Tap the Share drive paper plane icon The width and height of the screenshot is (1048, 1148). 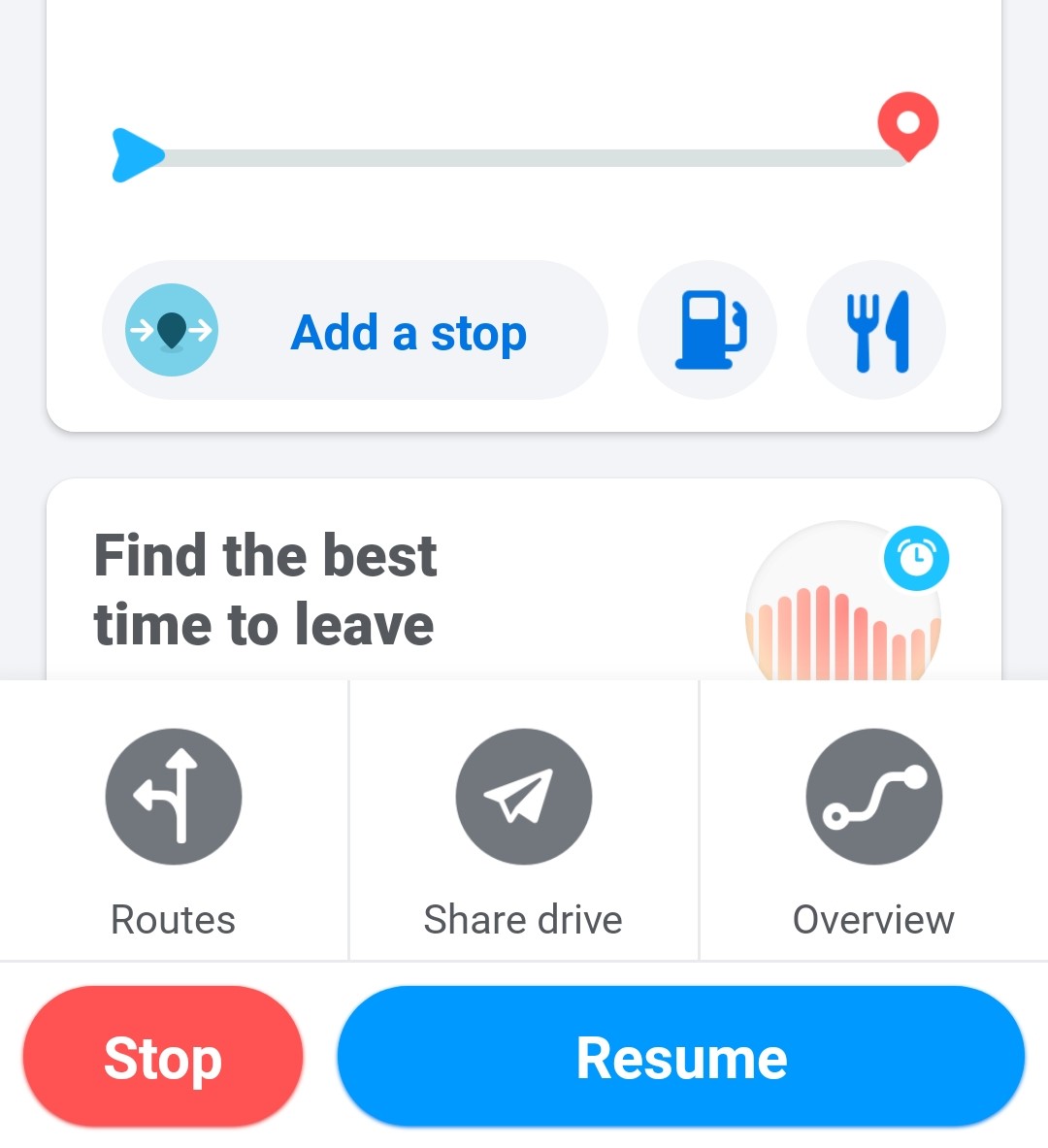click(523, 796)
